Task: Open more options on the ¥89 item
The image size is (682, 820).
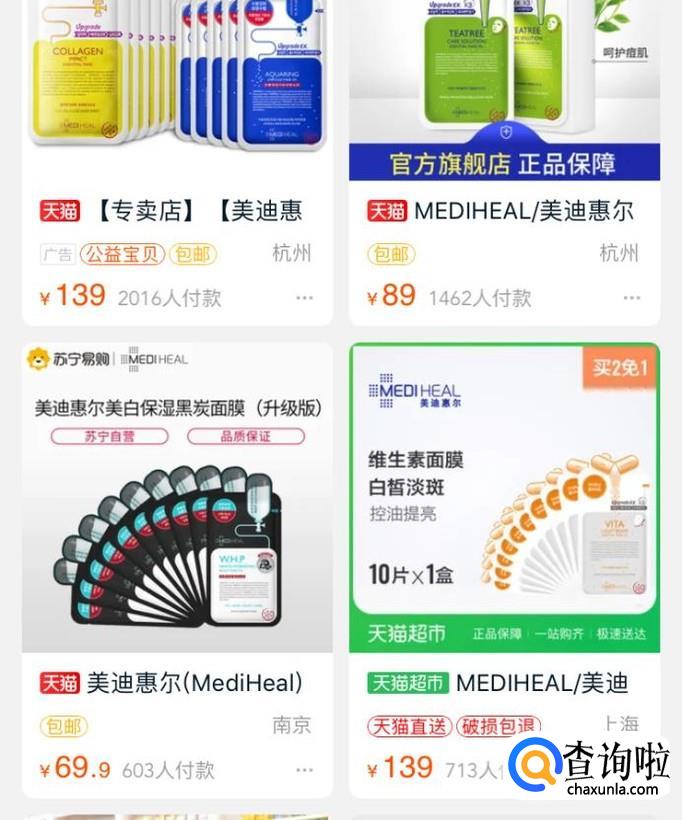Action: [x=631, y=298]
